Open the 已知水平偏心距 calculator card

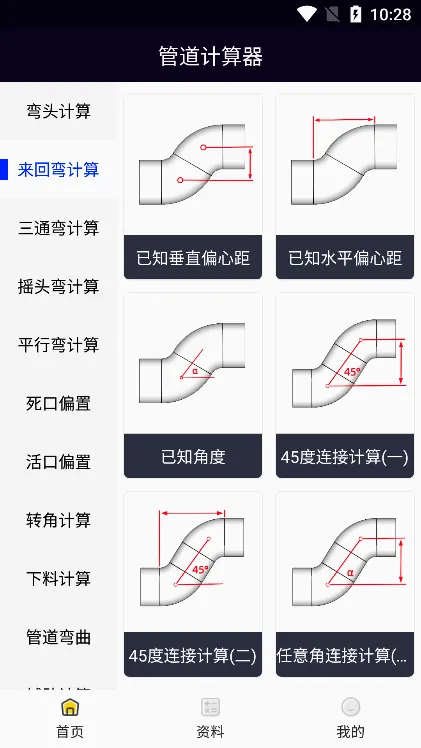[345, 187]
